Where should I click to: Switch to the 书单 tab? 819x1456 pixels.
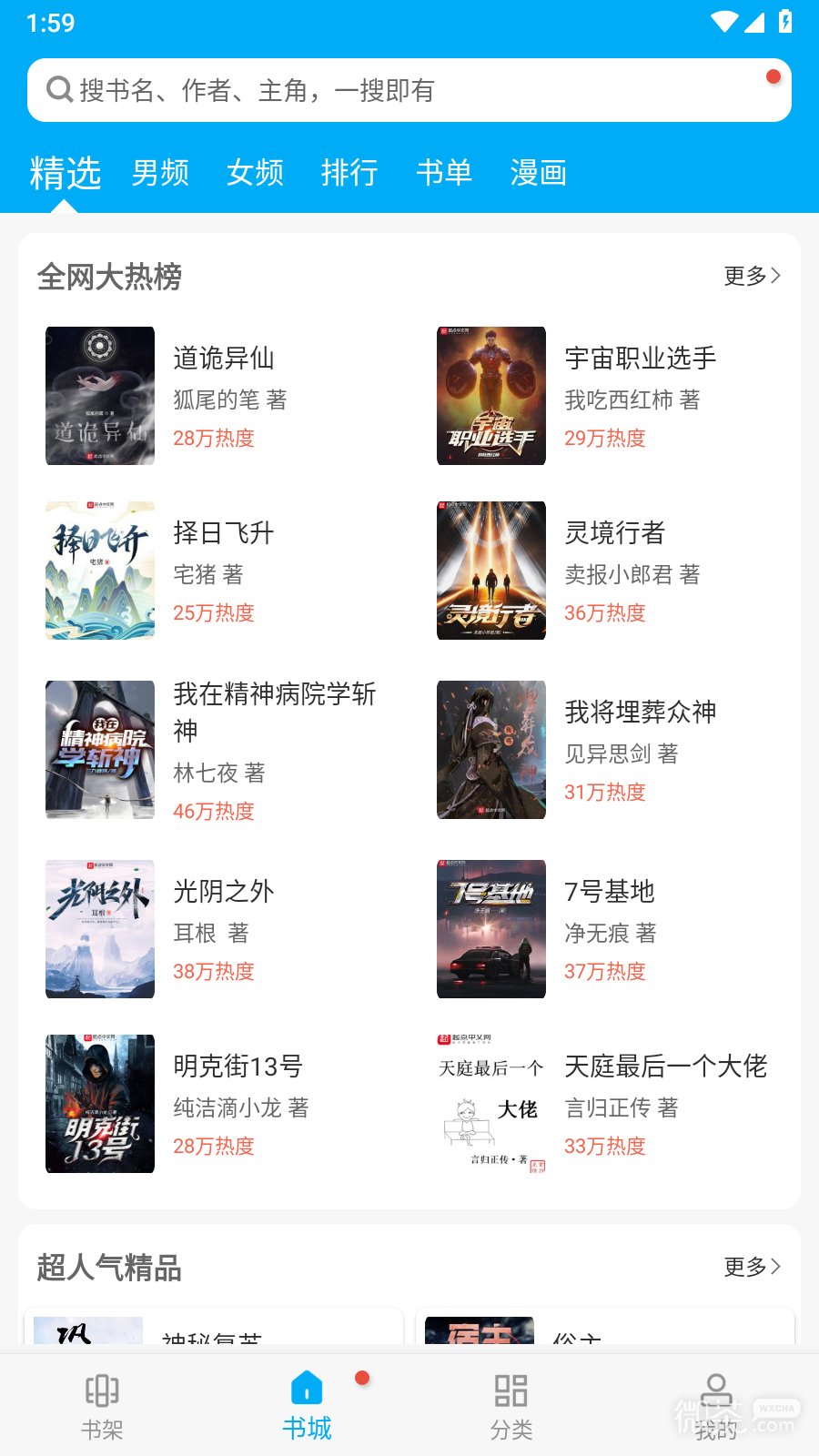tap(444, 172)
